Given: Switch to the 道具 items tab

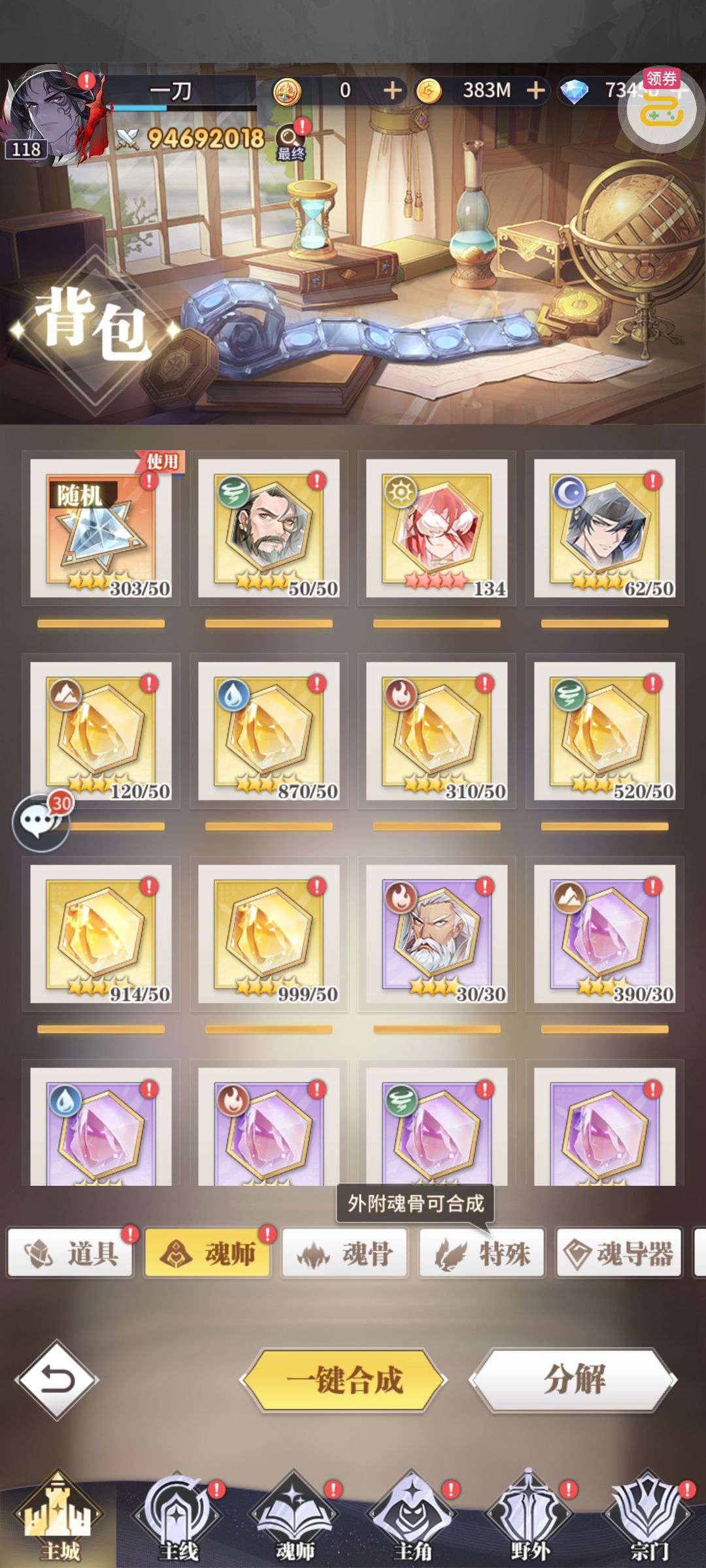Looking at the screenshot, I should tap(71, 1253).
